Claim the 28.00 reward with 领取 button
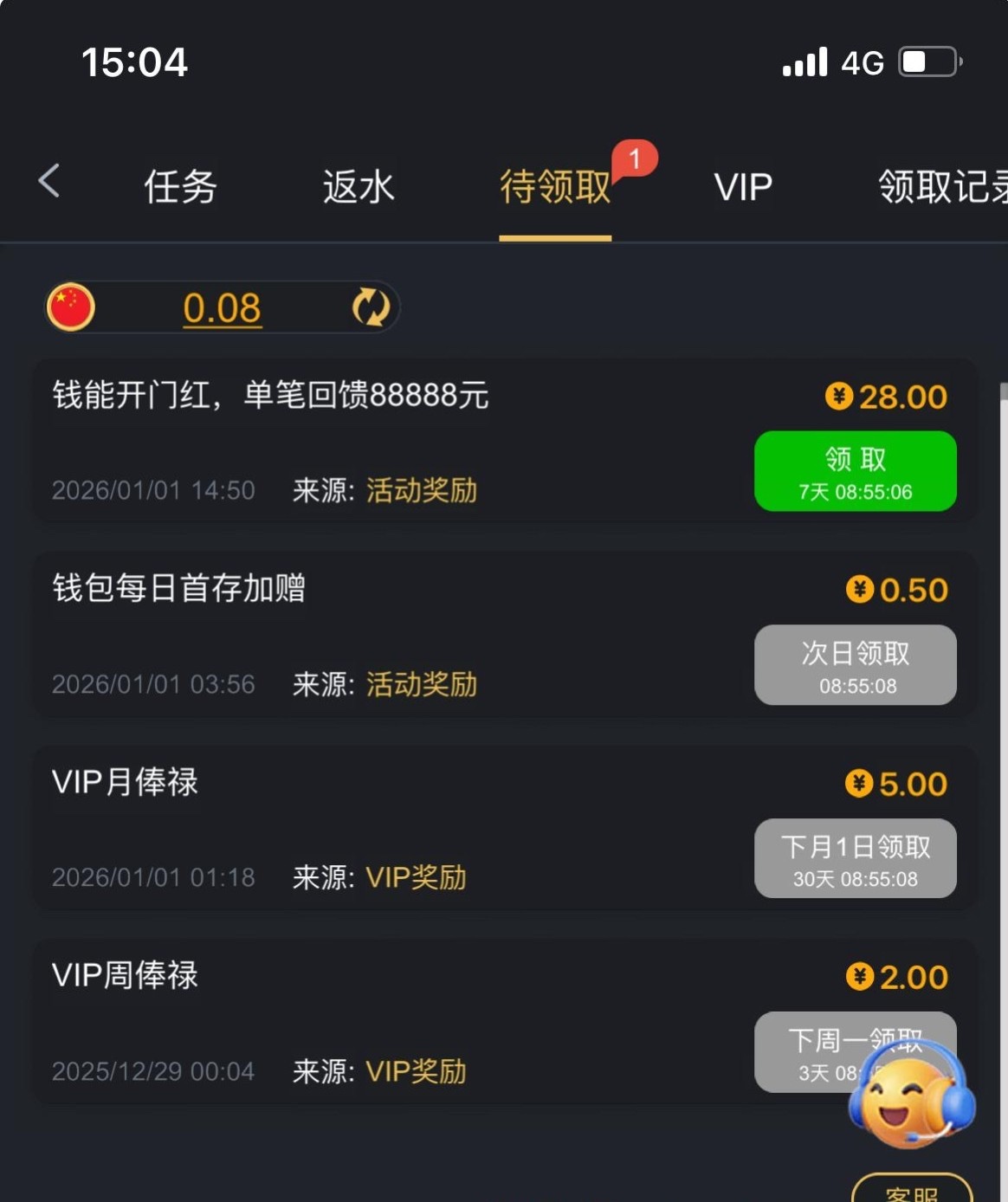 855,471
